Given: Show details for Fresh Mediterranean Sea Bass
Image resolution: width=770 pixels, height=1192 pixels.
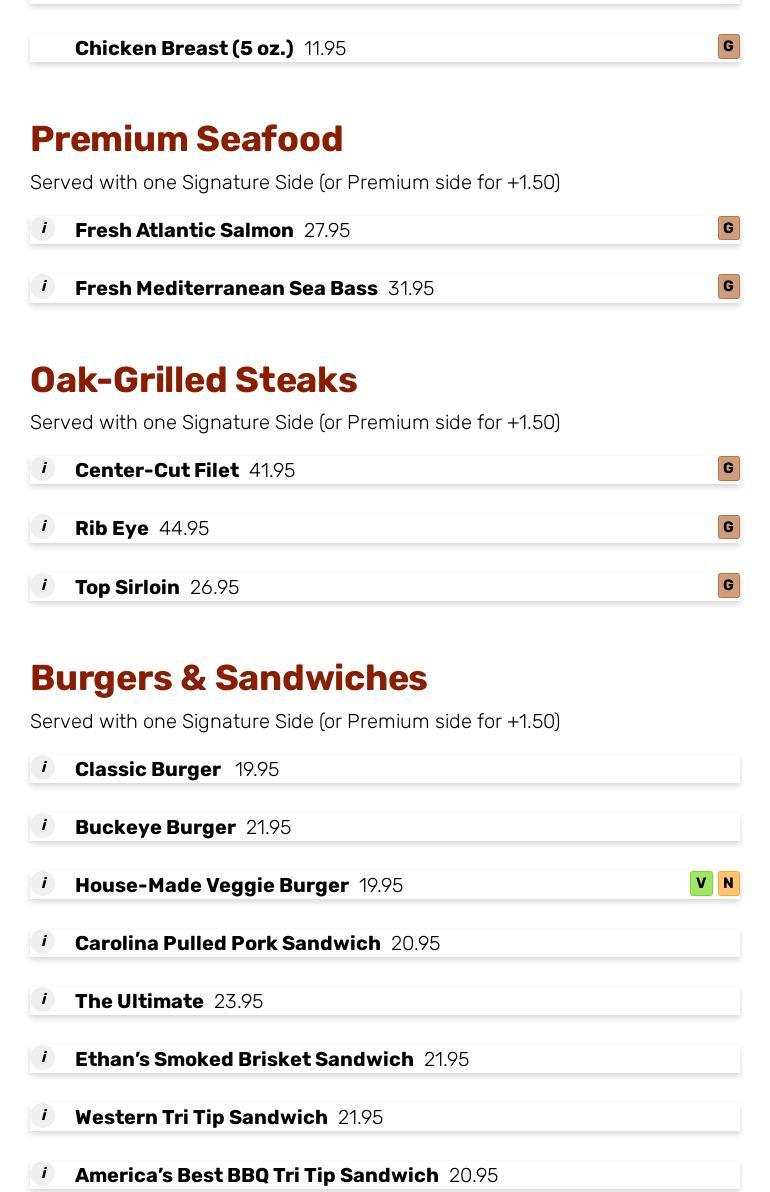Looking at the screenshot, I should click(43, 287).
